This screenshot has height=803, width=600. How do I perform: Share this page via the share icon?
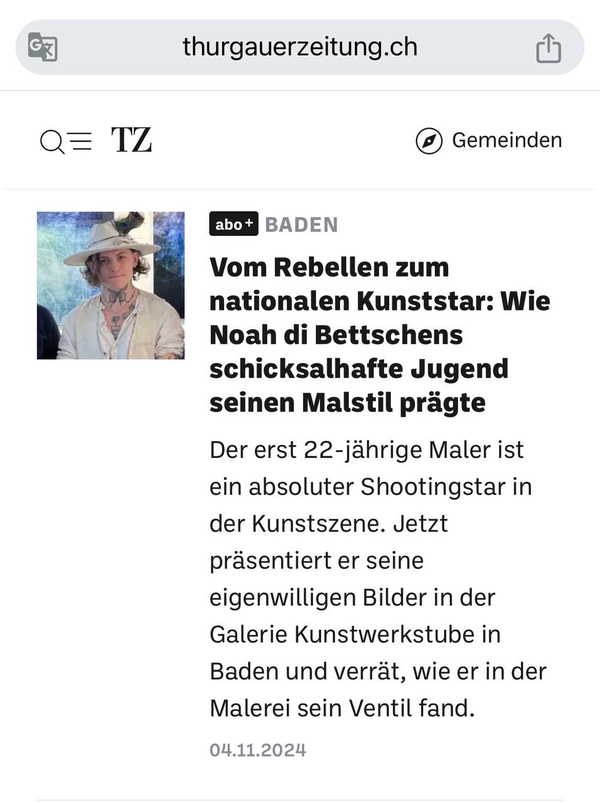pos(548,48)
